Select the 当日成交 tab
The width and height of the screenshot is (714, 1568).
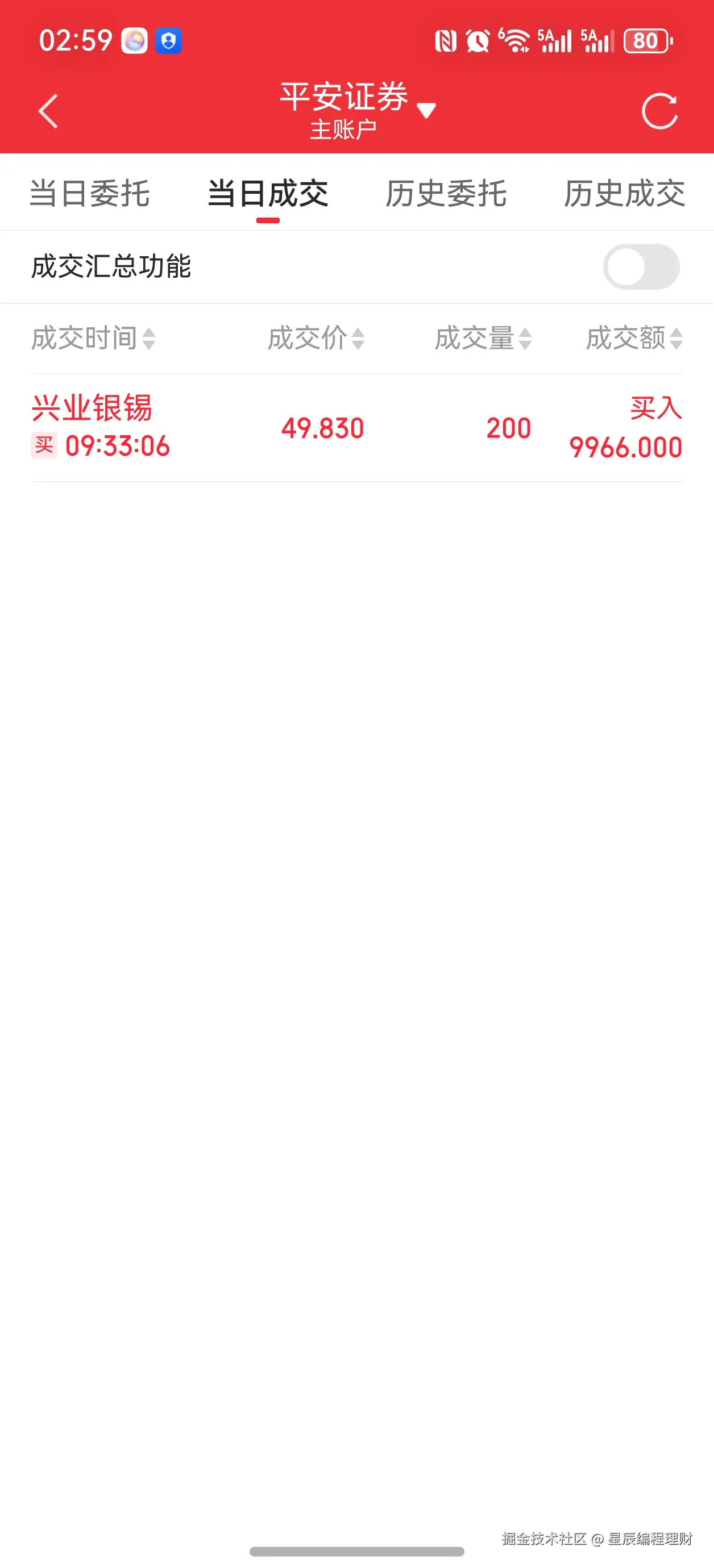pyautogui.click(x=268, y=194)
